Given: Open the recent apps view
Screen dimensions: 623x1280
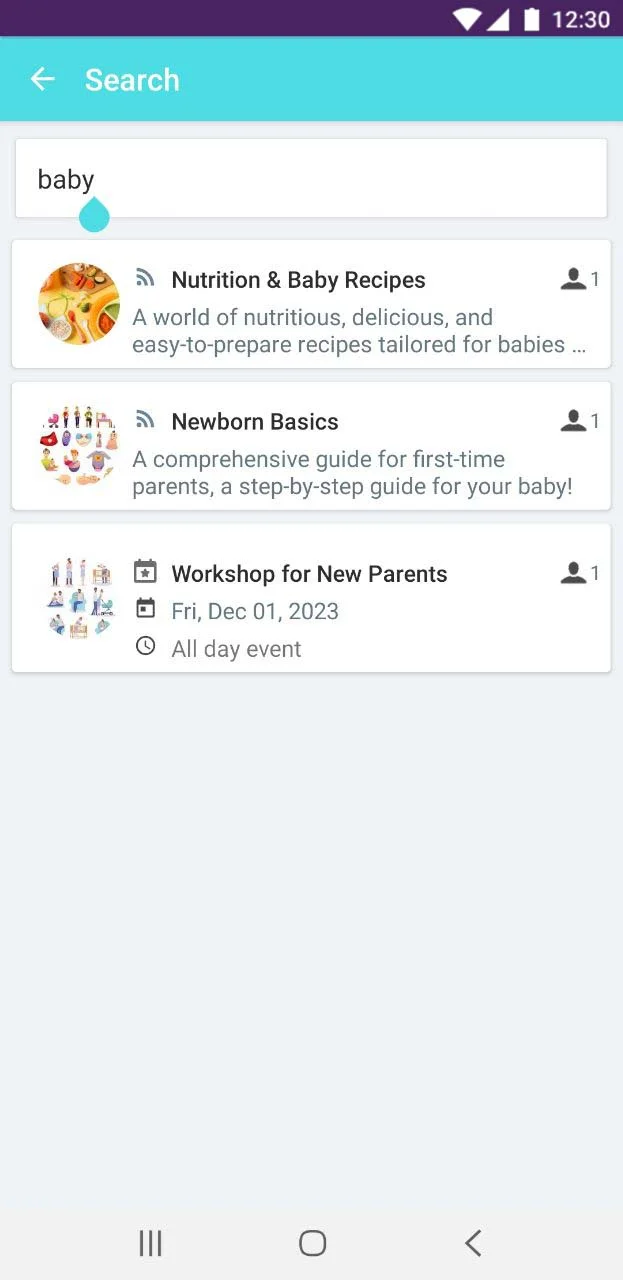Looking at the screenshot, I should (x=150, y=1243).
